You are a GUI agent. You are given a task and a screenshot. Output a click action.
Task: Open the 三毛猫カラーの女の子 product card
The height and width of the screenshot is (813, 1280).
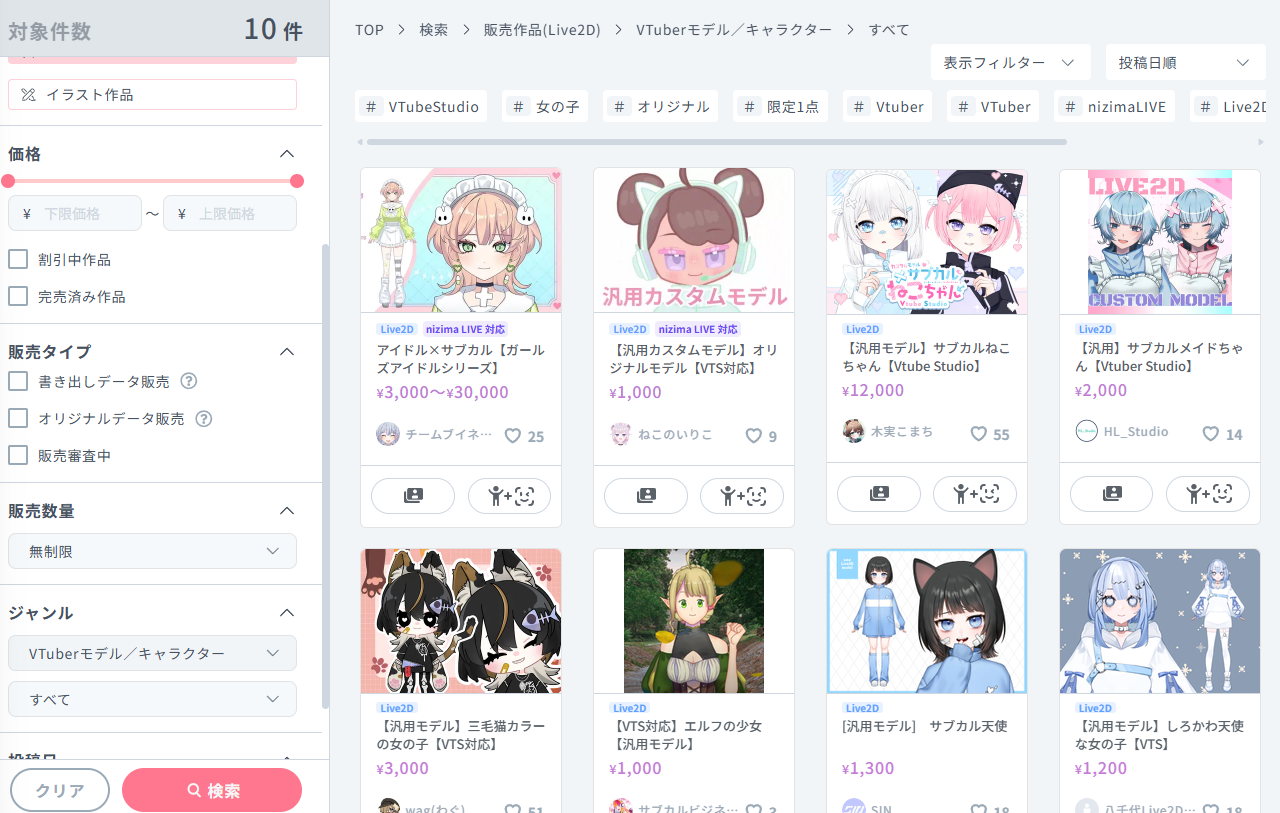click(460, 621)
